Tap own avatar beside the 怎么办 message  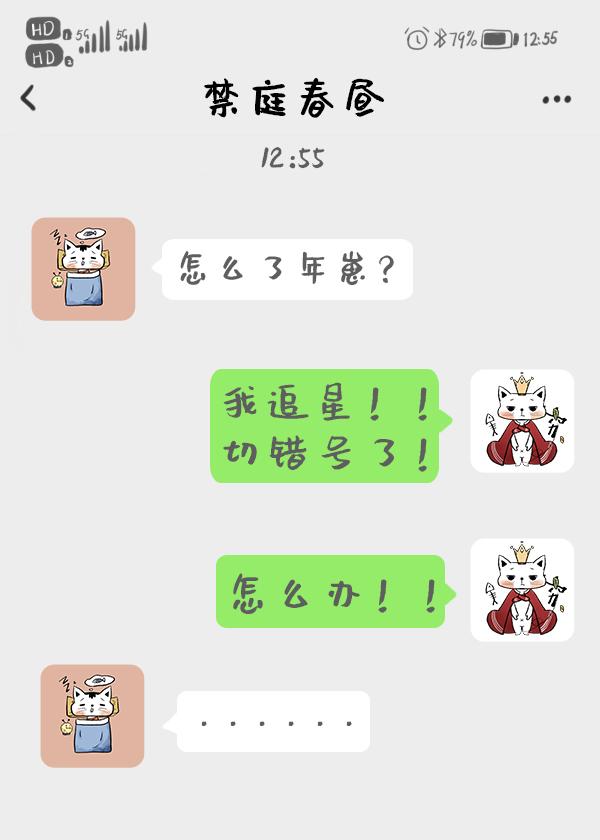pos(522,590)
